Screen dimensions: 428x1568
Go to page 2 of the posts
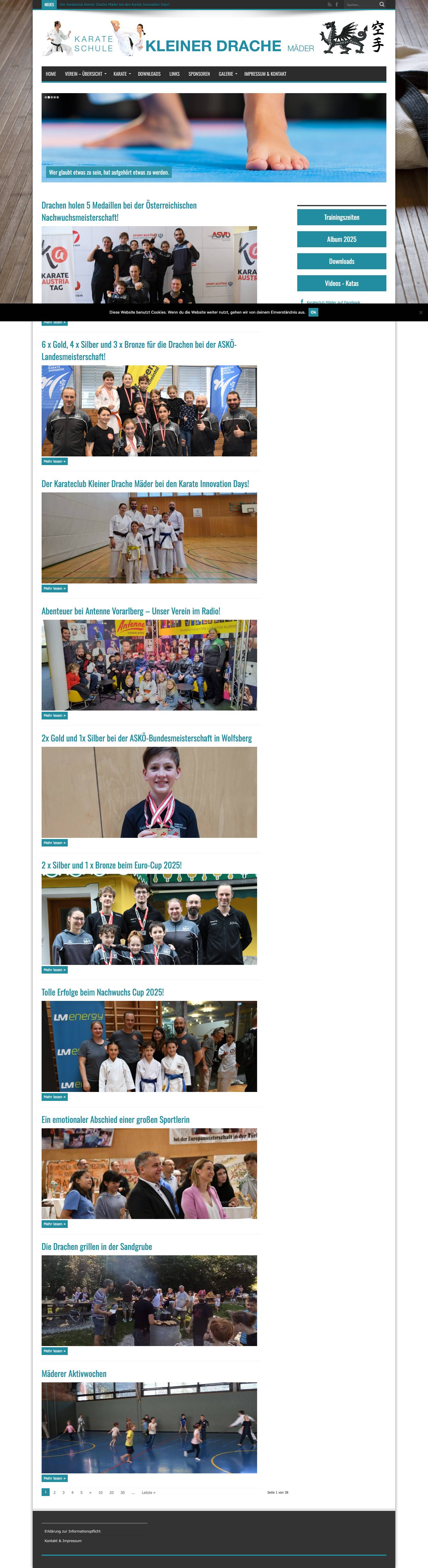tap(54, 1492)
